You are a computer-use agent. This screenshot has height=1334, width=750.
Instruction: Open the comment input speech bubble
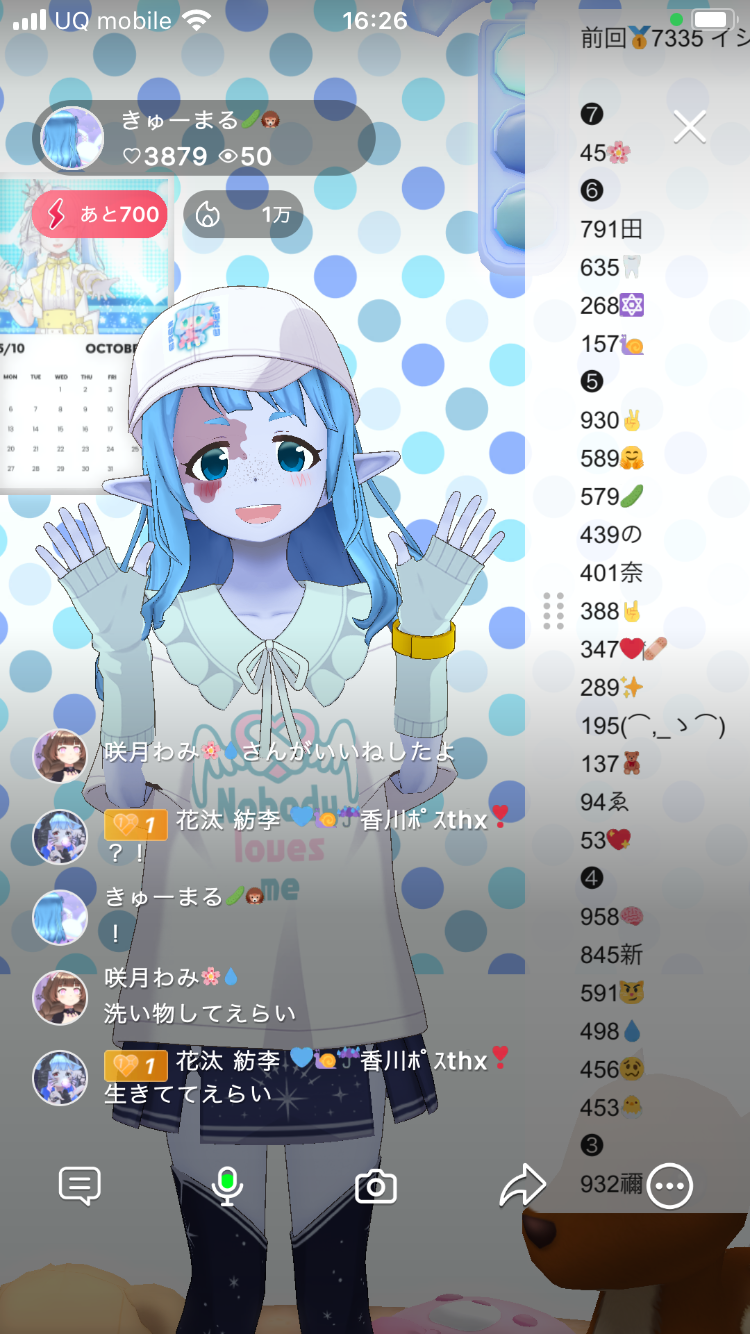coord(80,1186)
